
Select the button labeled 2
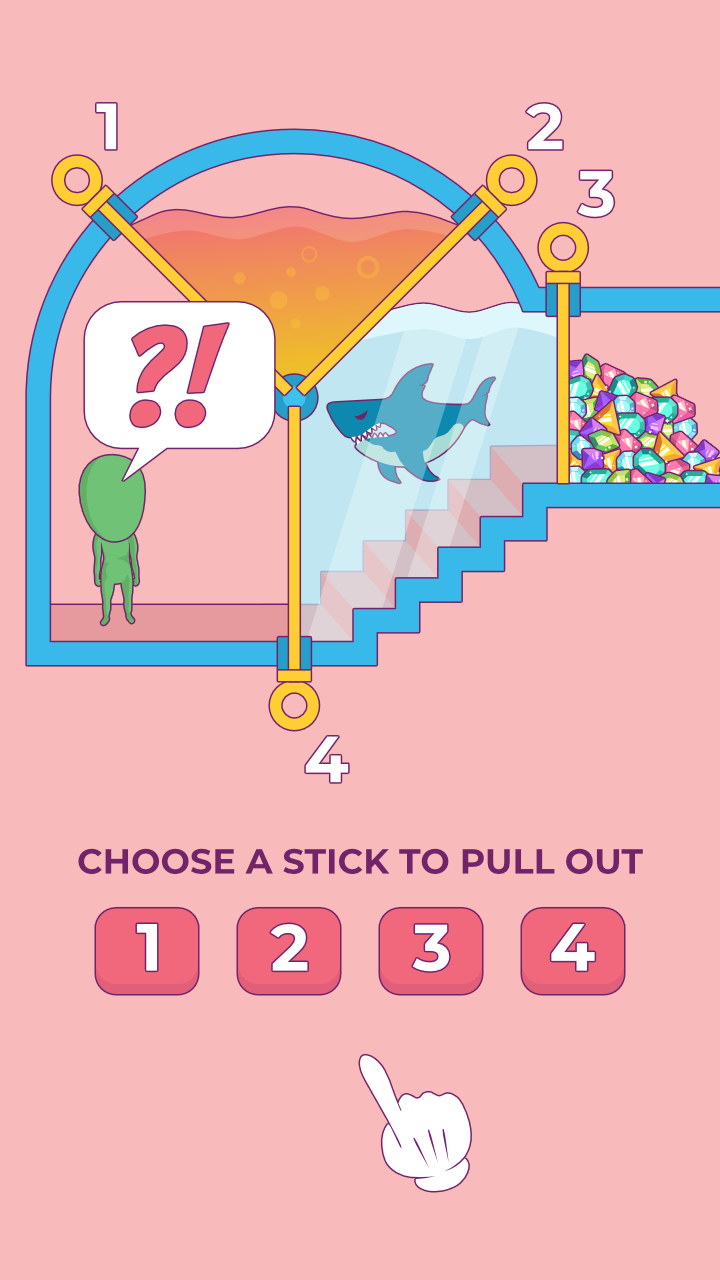(x=289, y=950)
